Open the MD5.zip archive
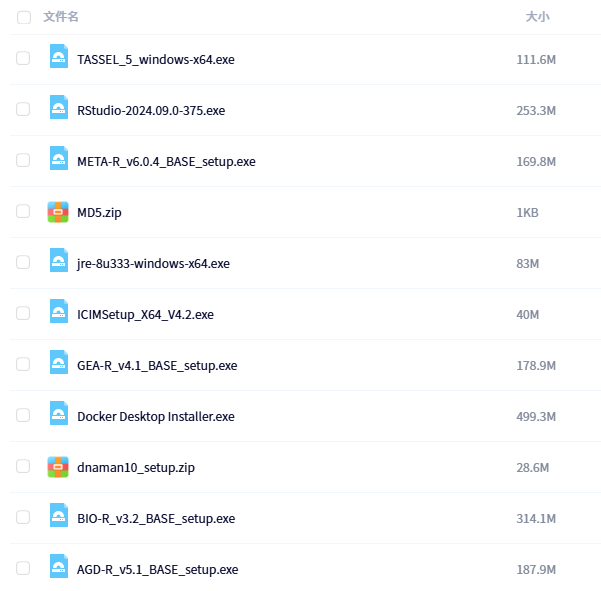 tap(99, 212)
